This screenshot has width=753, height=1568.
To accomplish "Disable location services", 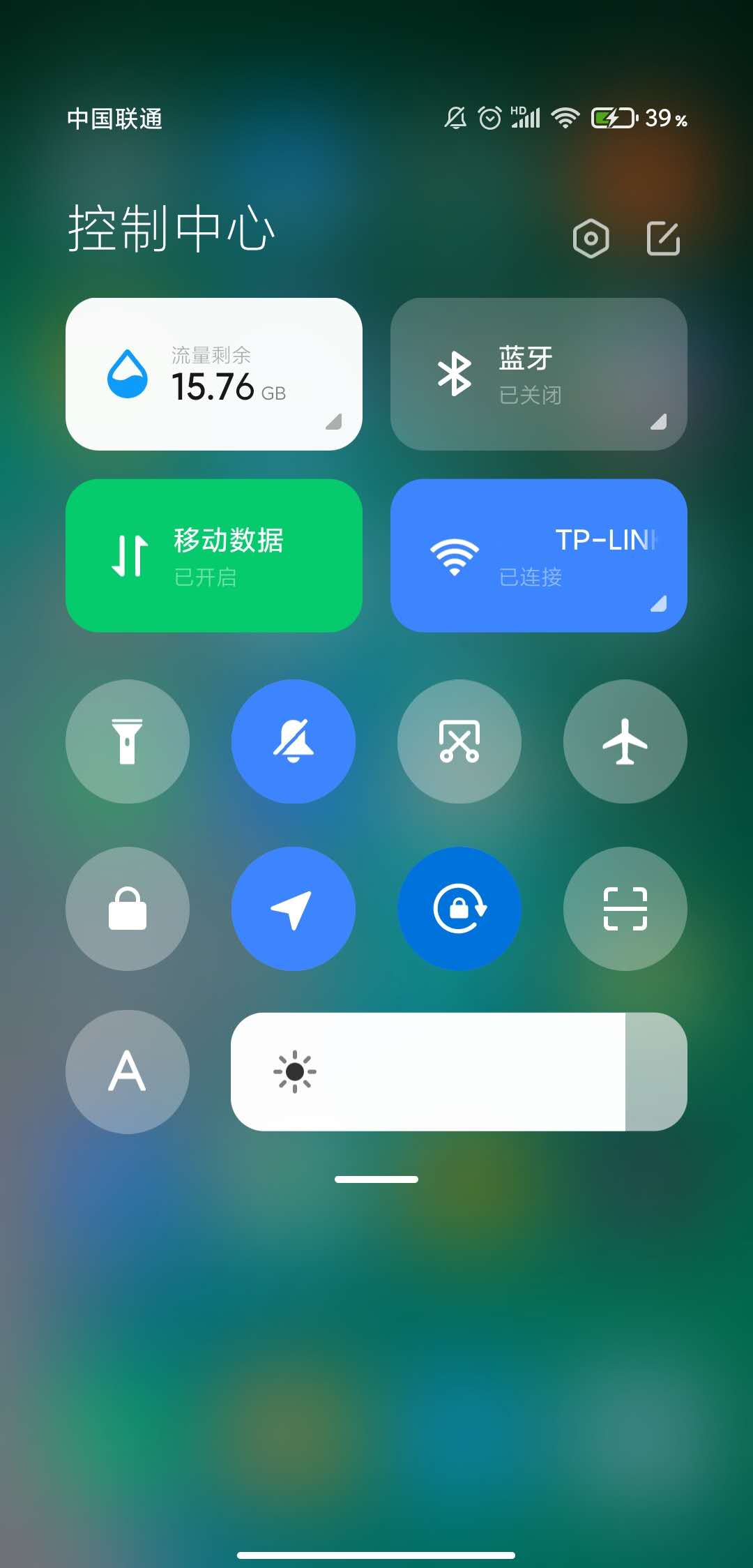I will pyautogui.click(x=294, y=909).
